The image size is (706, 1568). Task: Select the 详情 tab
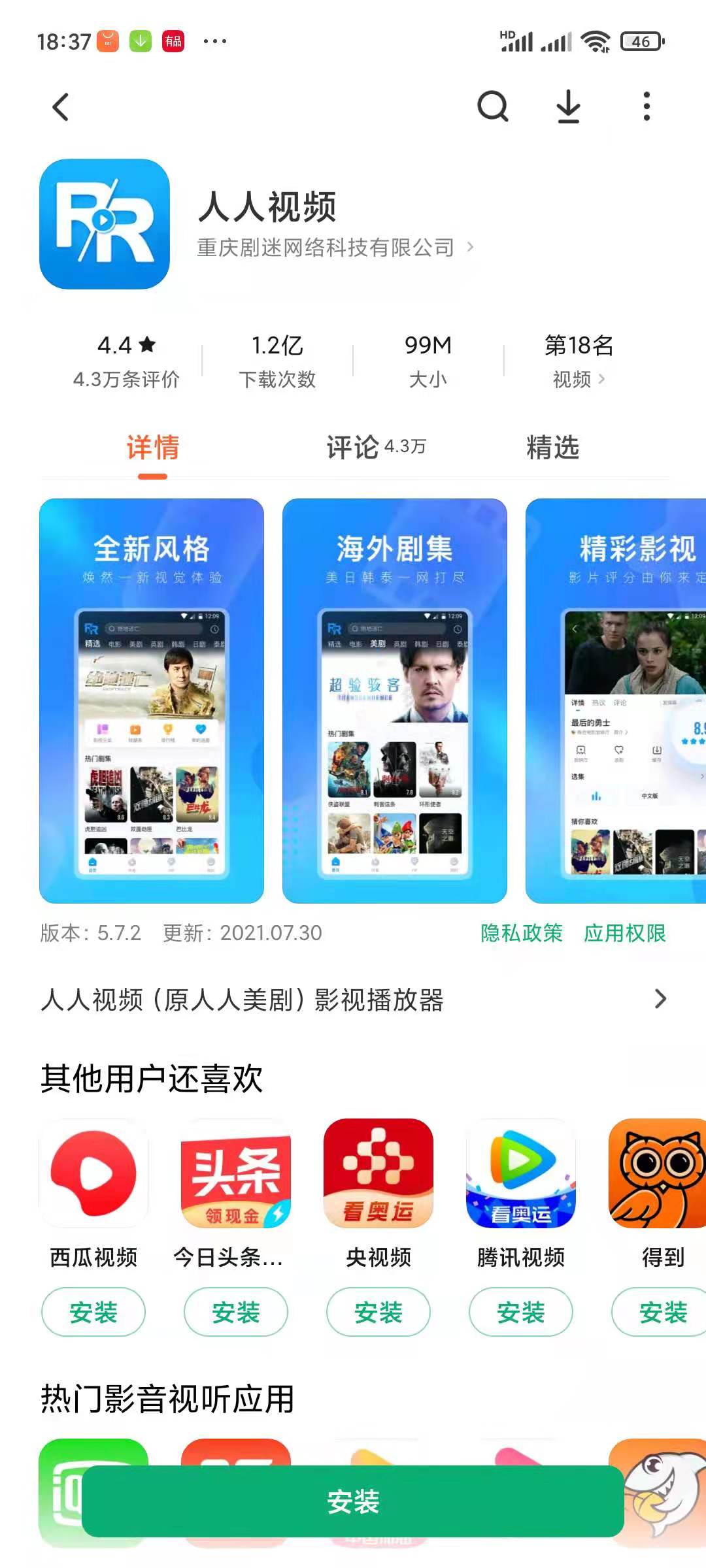coord(152,448)
